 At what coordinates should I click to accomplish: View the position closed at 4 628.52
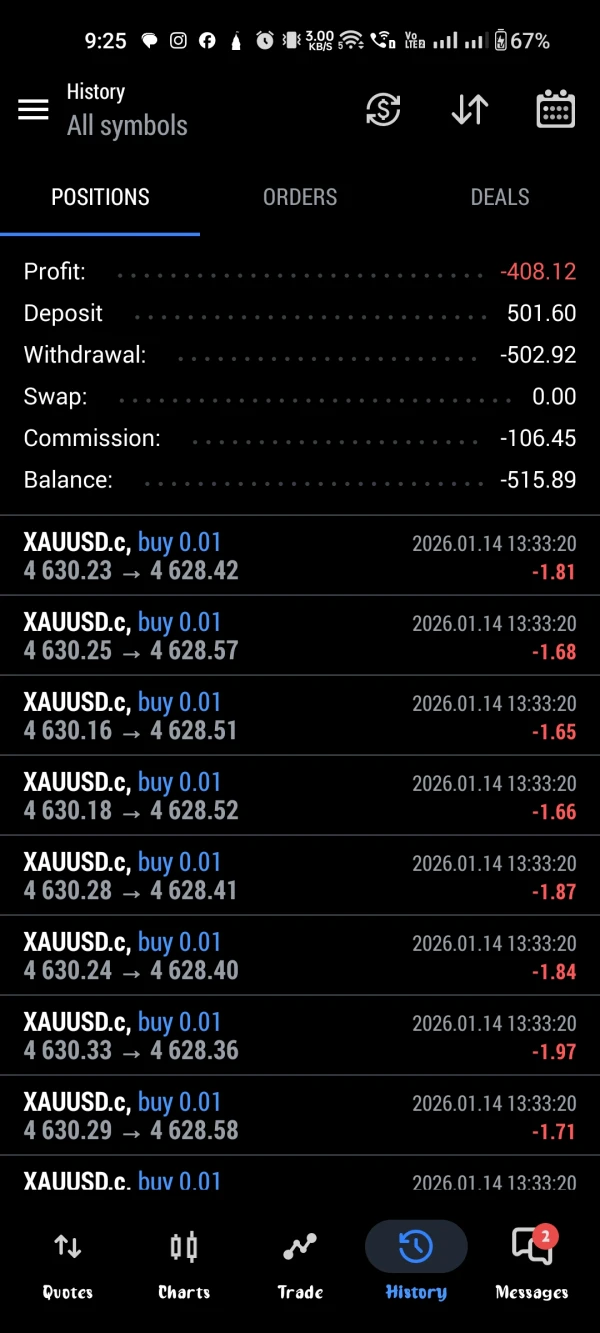[300, 796]
